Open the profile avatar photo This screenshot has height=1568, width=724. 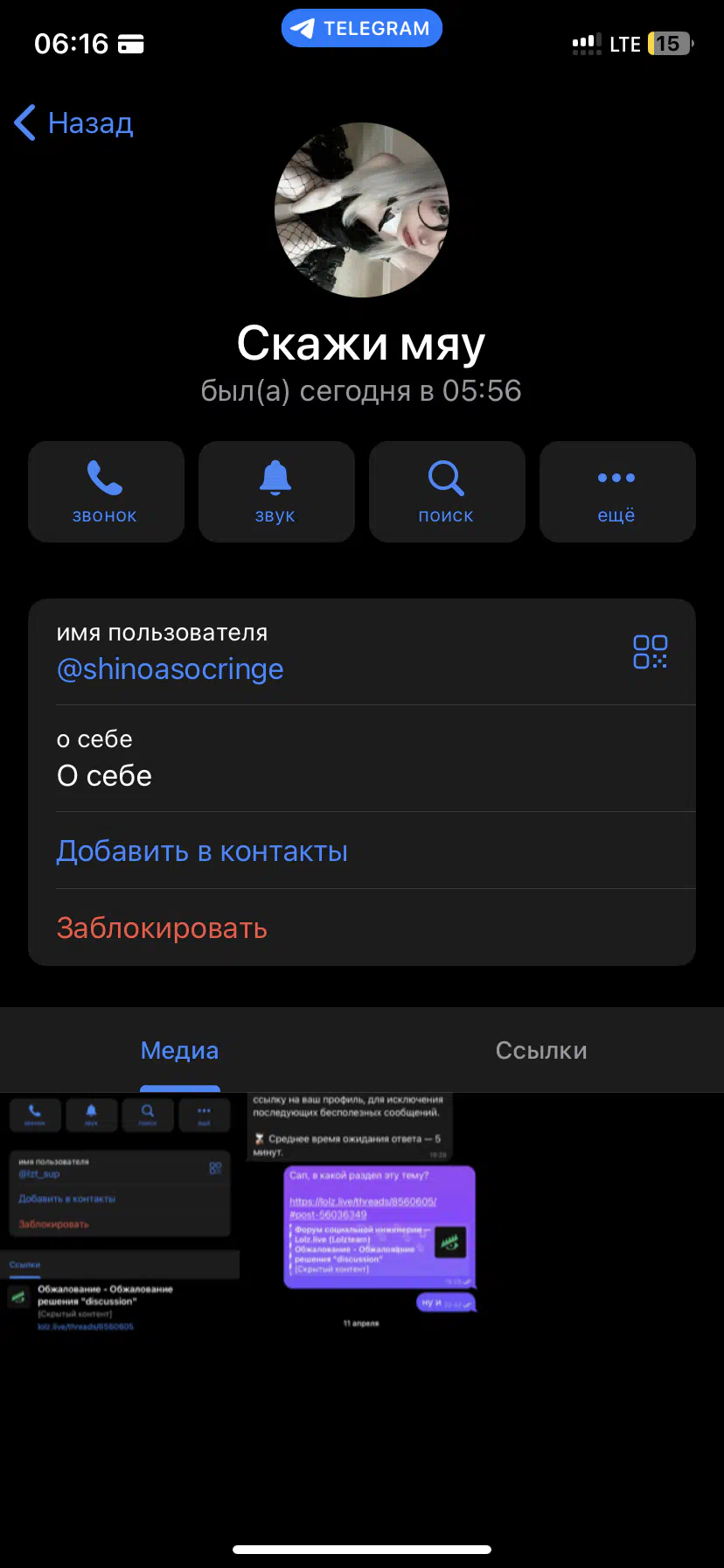pos(362,210)
